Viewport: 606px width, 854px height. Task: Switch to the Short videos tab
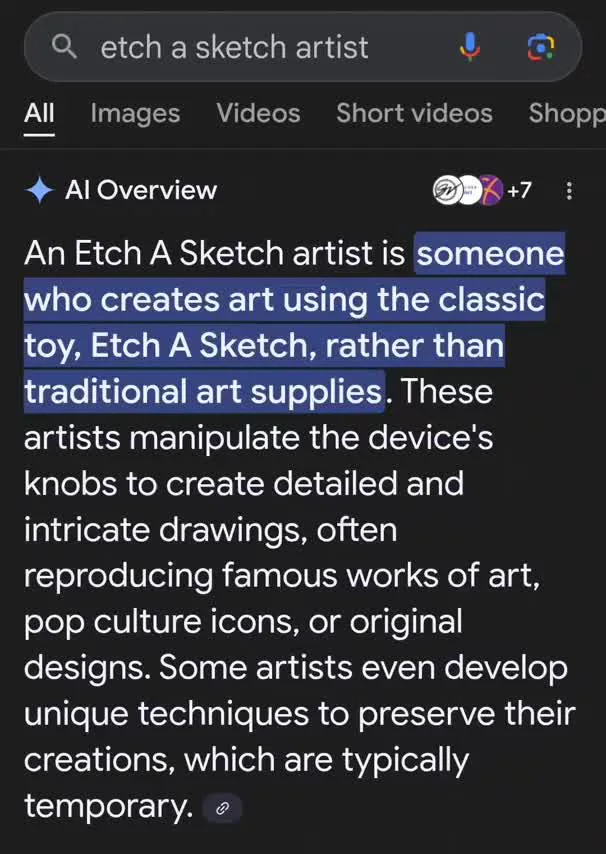414,113
